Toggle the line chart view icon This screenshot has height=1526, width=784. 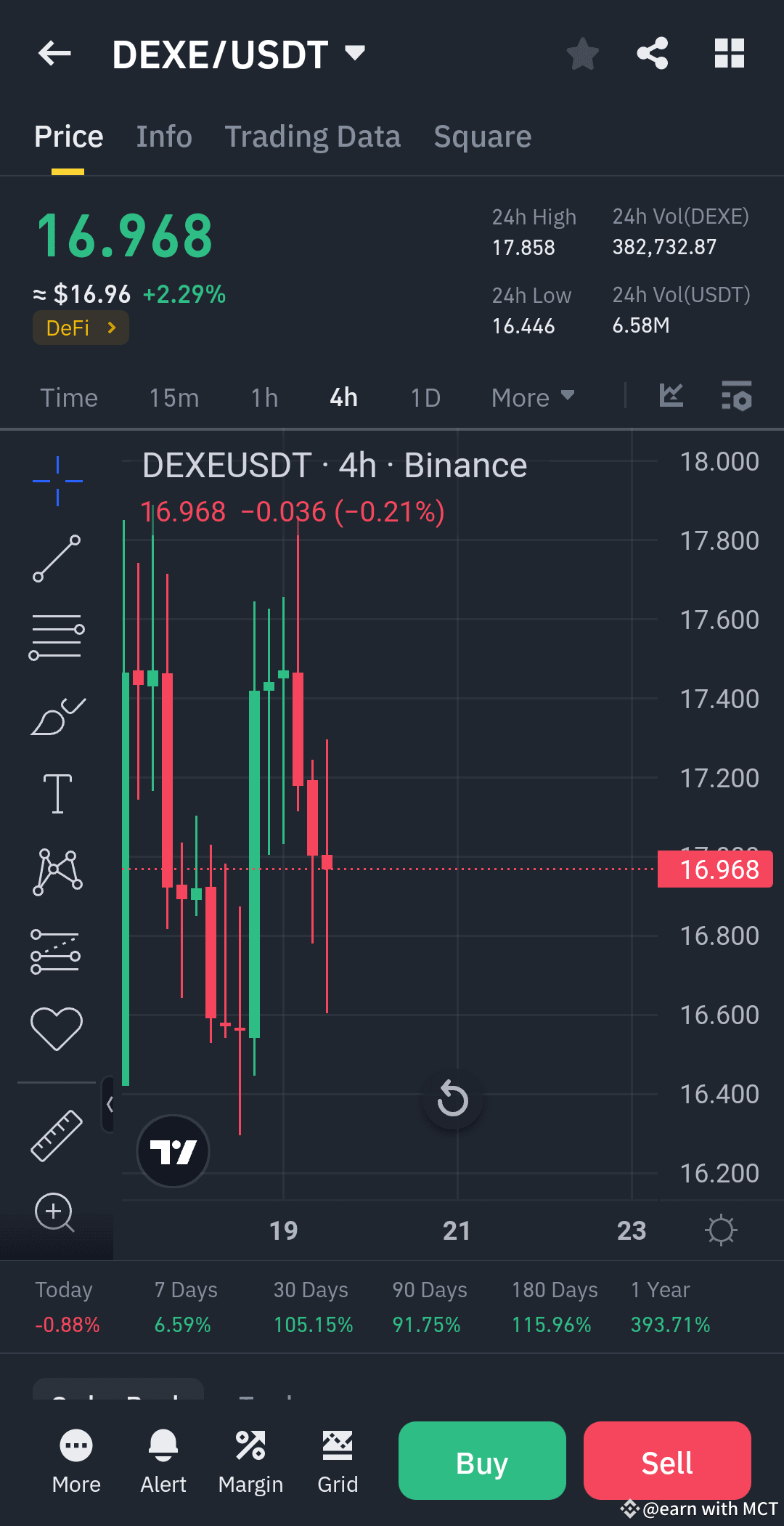pos(671,396)
